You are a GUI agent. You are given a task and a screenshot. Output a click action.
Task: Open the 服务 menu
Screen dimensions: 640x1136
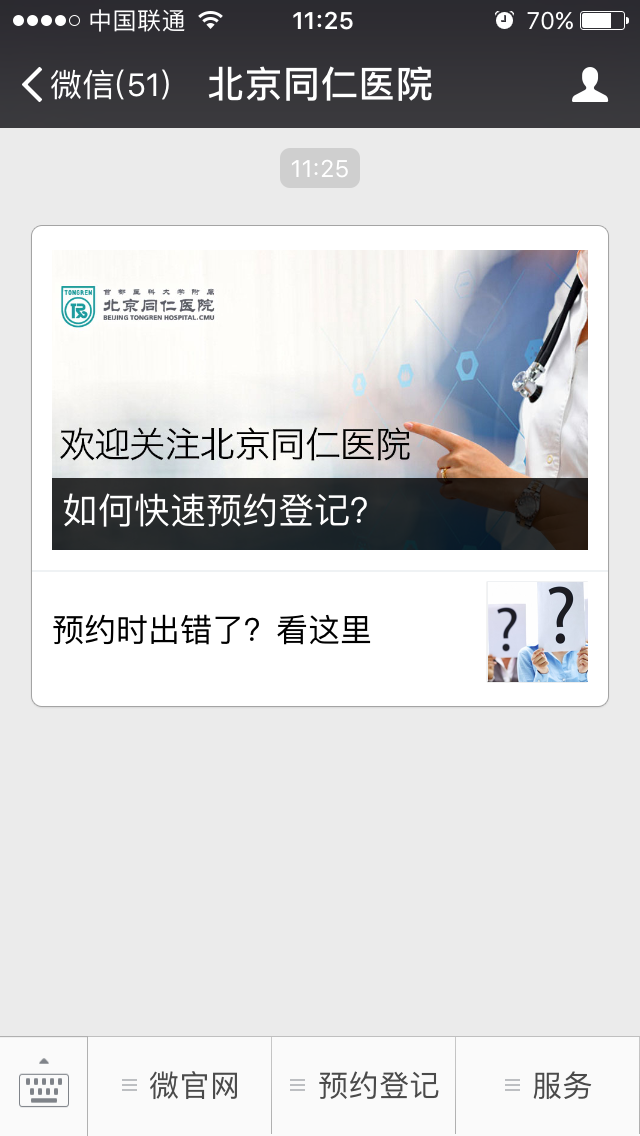pos(548,1085)
